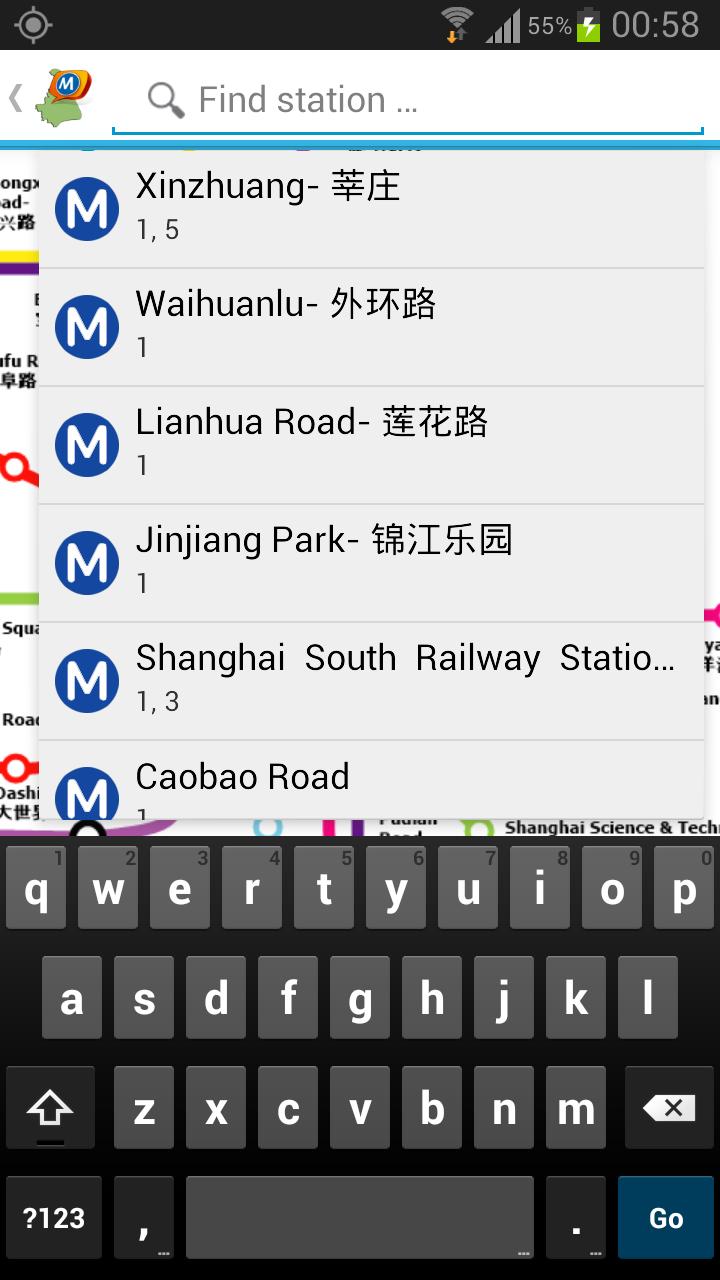Image resolution: width=720 pixels, height=1280 pixels.
Task: Click the M badge beside Caobao Road
Action: [86, 795]
